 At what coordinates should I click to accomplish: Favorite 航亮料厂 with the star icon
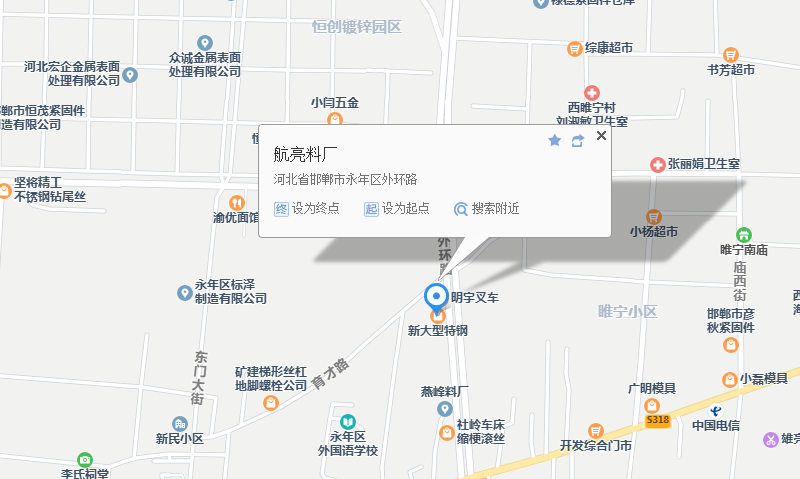point(555,141)
